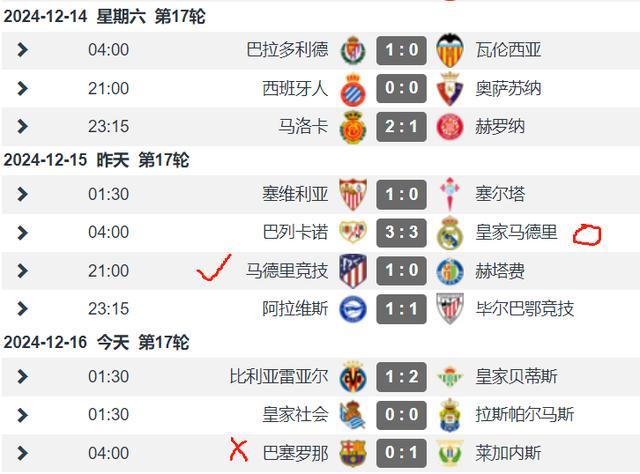The image size is (640, 474).
Task: Open the 1:1 score of 阿拉维斯 match
Action: 401,309
